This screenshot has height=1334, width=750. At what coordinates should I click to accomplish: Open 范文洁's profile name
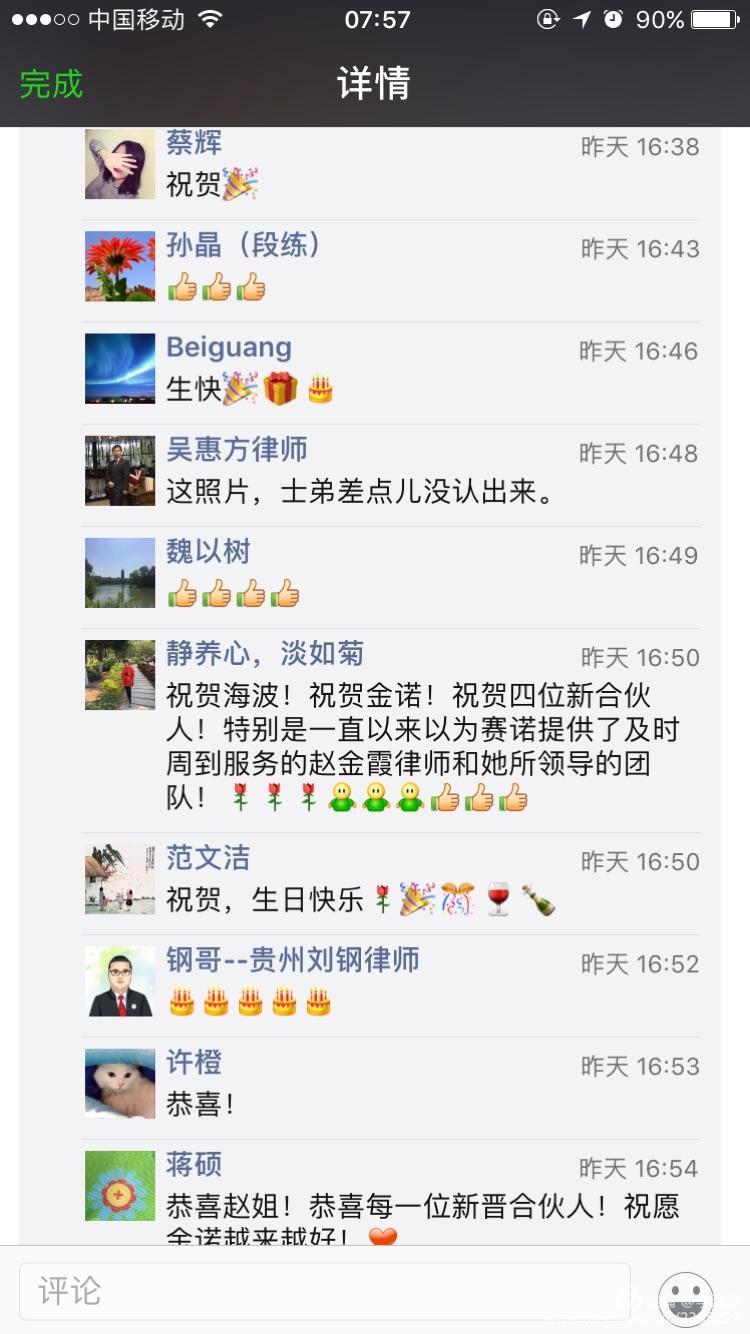(x=208, y=857)
